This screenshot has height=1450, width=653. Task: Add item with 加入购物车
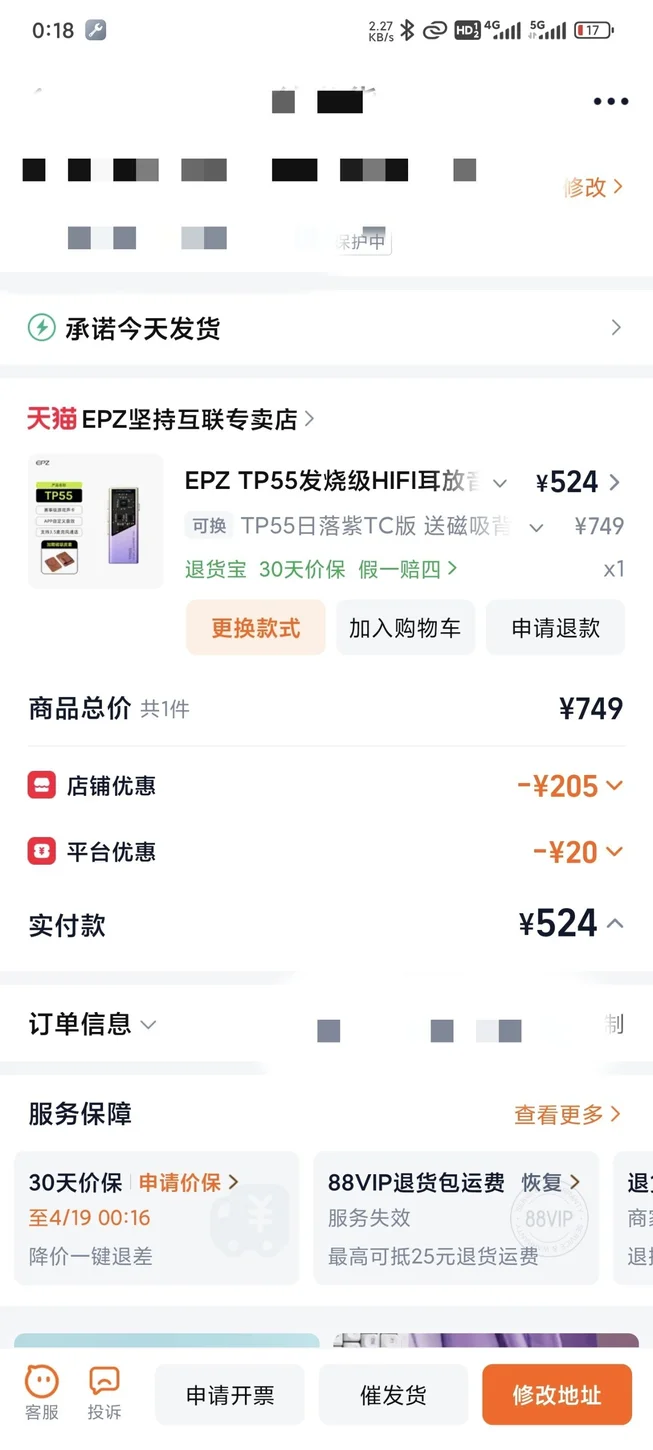coord(405,628)
